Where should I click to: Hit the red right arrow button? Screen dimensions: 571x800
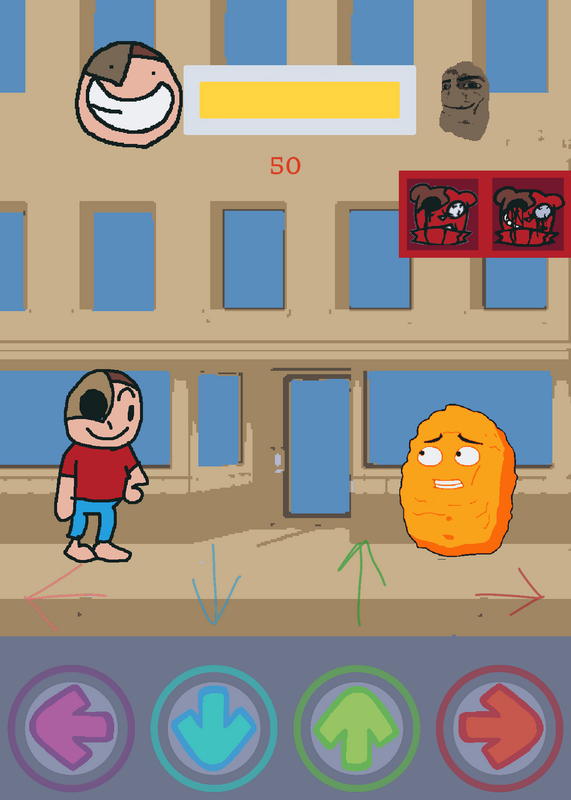(x=500, y=728)
